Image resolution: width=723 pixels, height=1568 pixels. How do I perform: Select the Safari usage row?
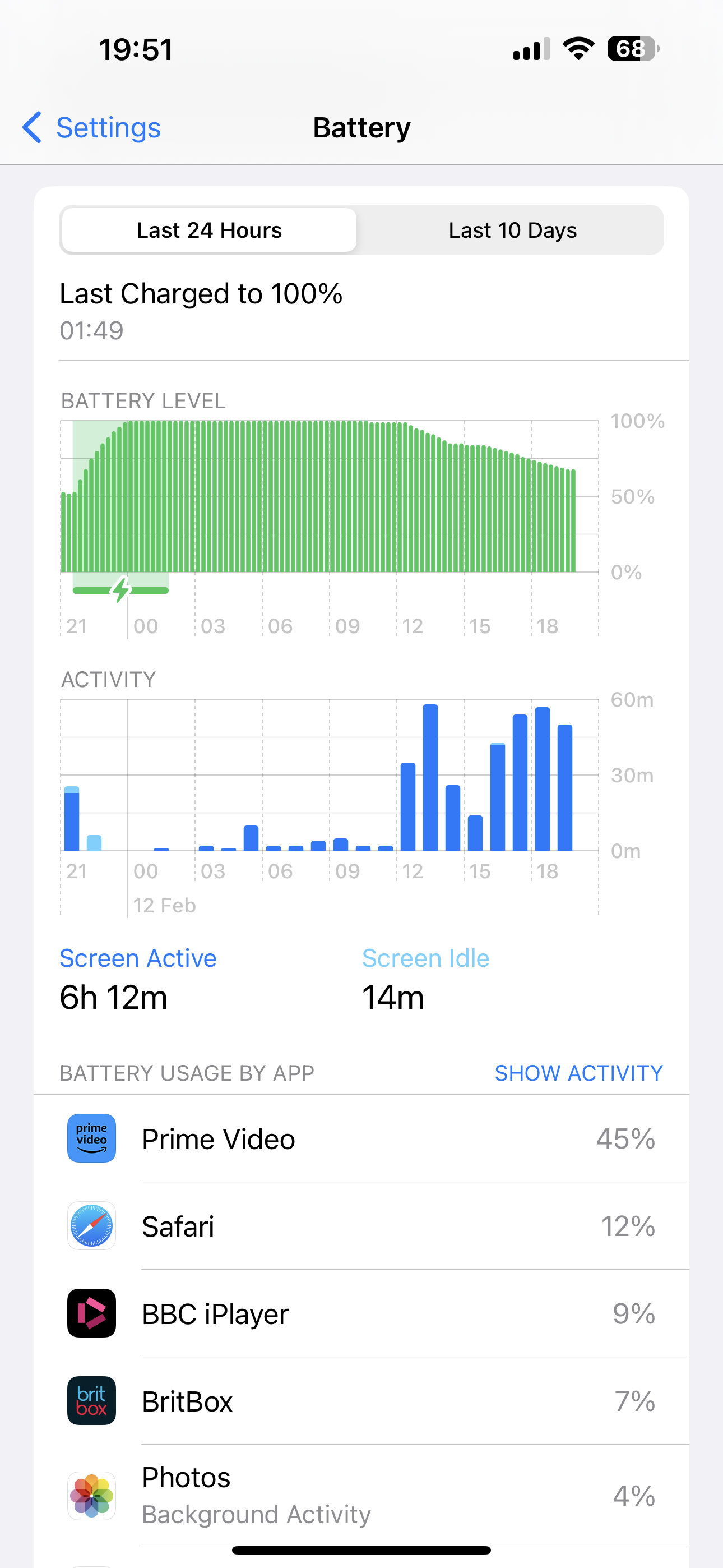(361, 1226)
